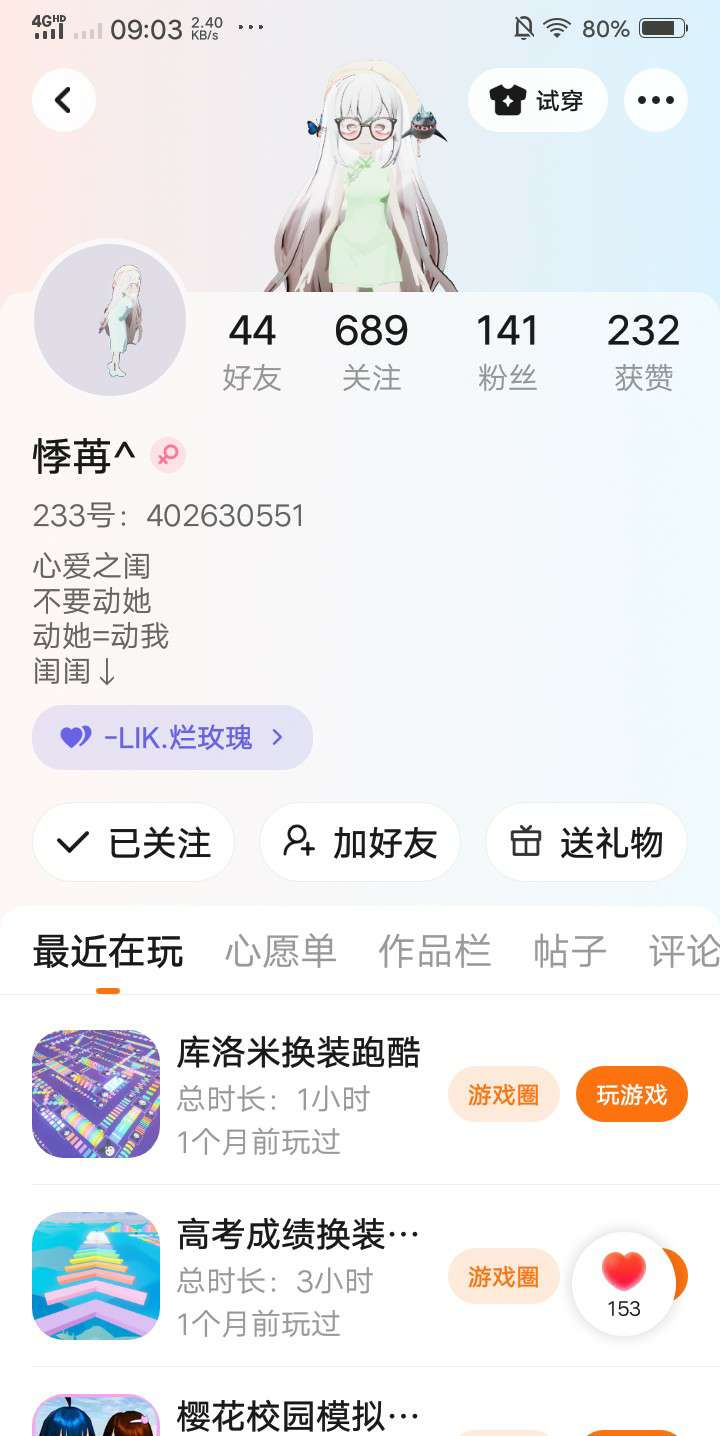Image resolution: width=720 pixels, height=1436 pixels.
Task: Open 游戏圈 for 高考成绩换装
Action: 503,1277
